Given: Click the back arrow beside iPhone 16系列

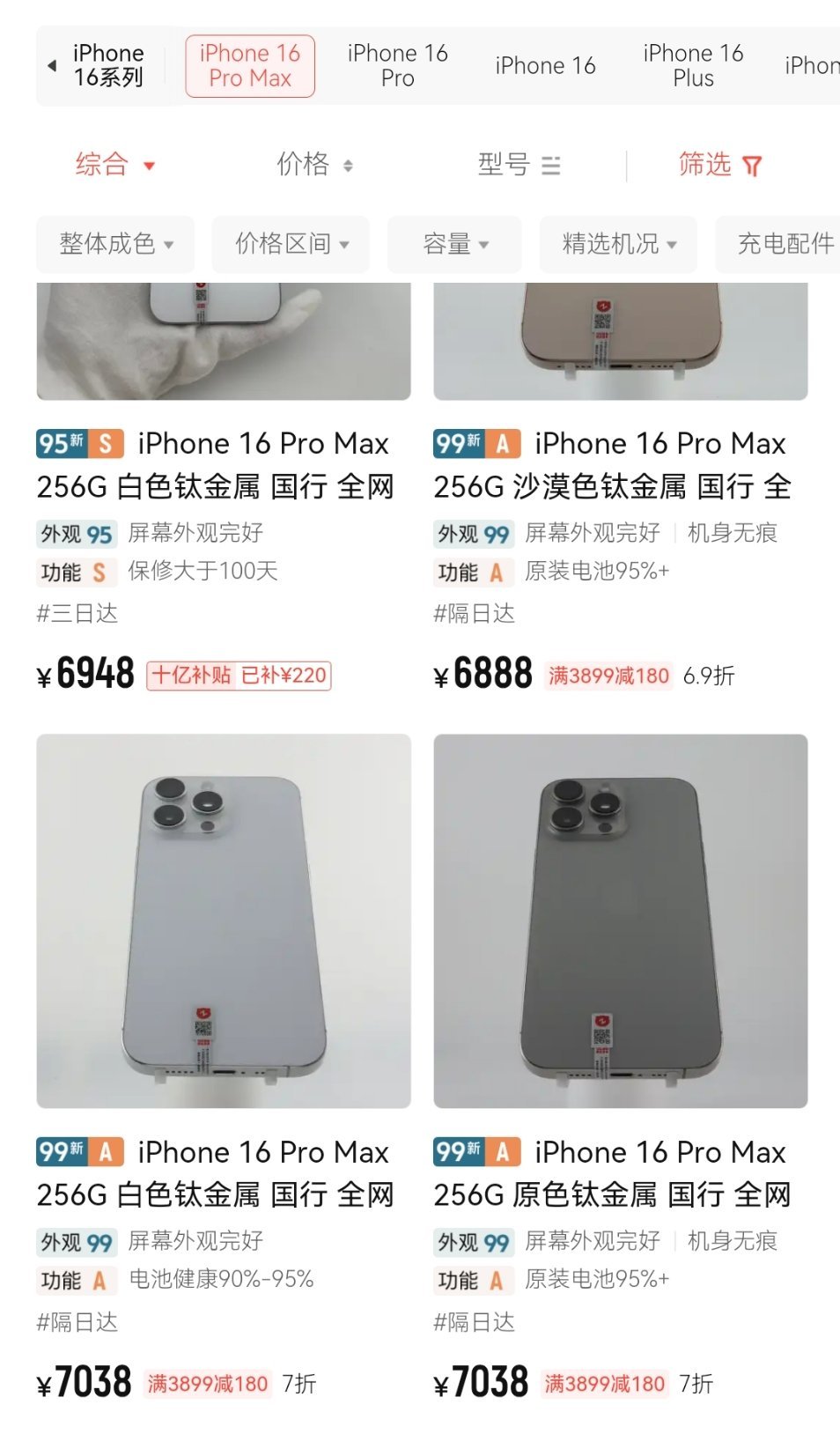Looking at the screenshot, I should coord(50,65).
